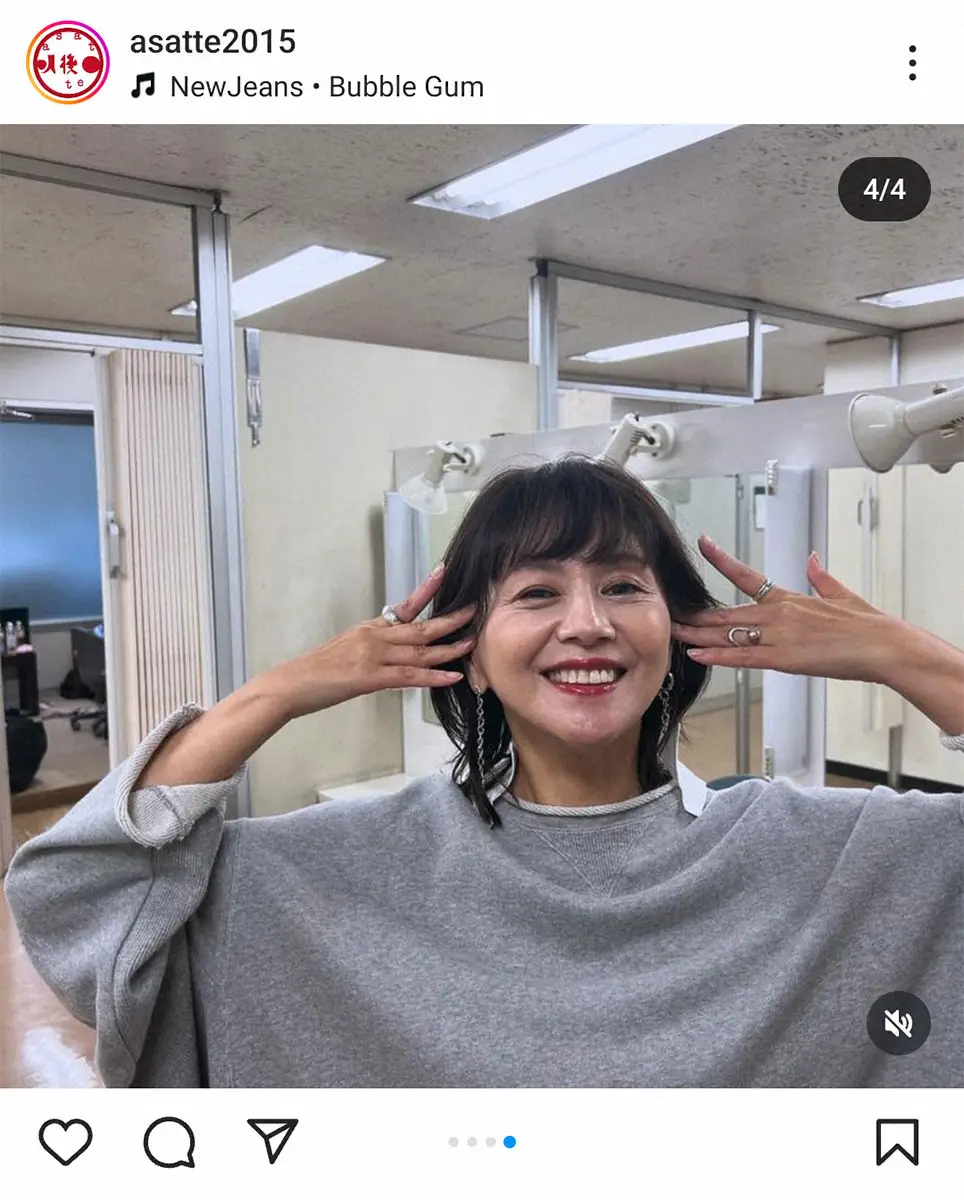Select the Bubble Gum track label

(x=405, y=87)
